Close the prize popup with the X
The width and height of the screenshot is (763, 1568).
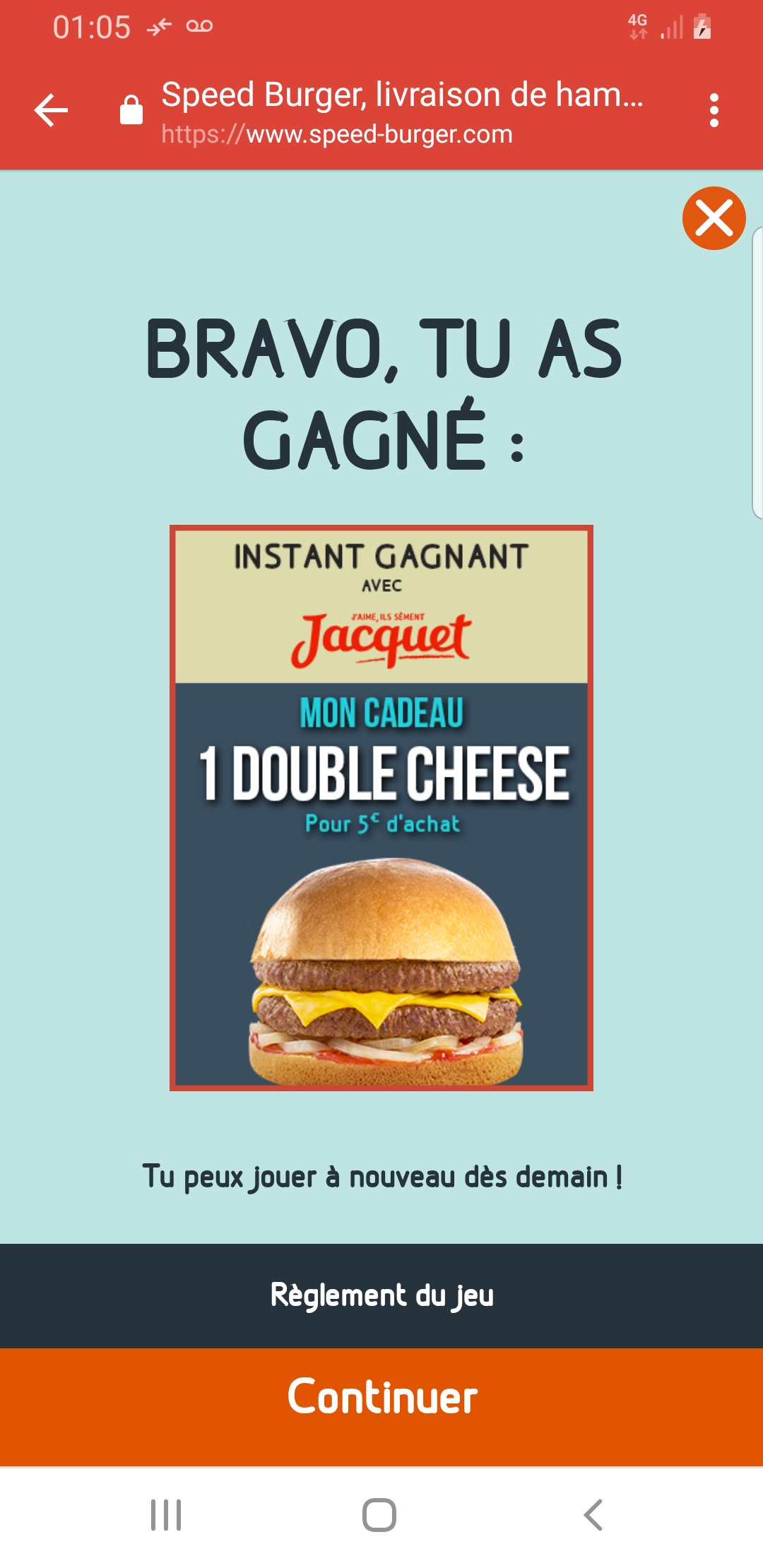pos(714,218)
